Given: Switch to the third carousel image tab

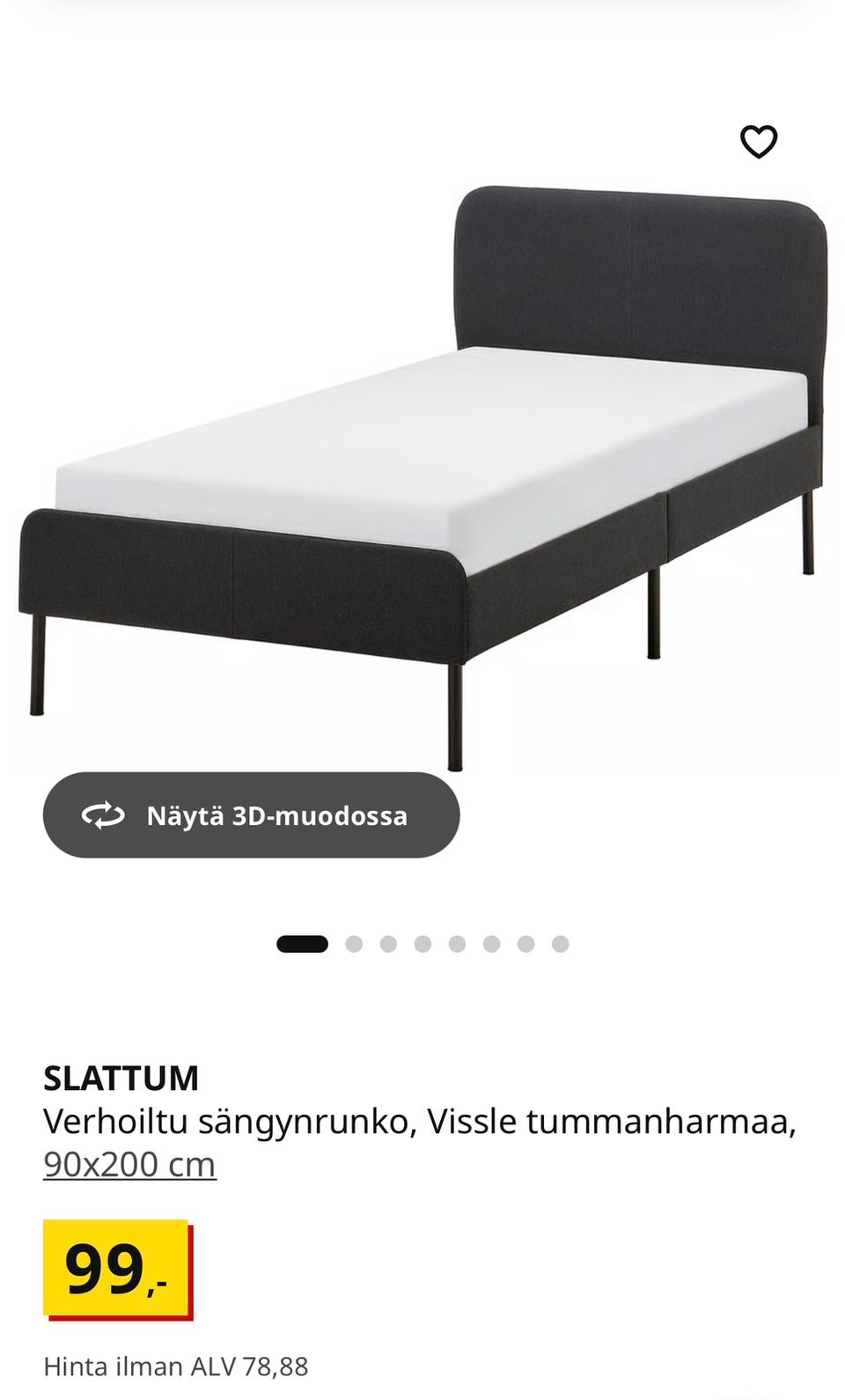Looking at the screenshot, I should (387, 942).
